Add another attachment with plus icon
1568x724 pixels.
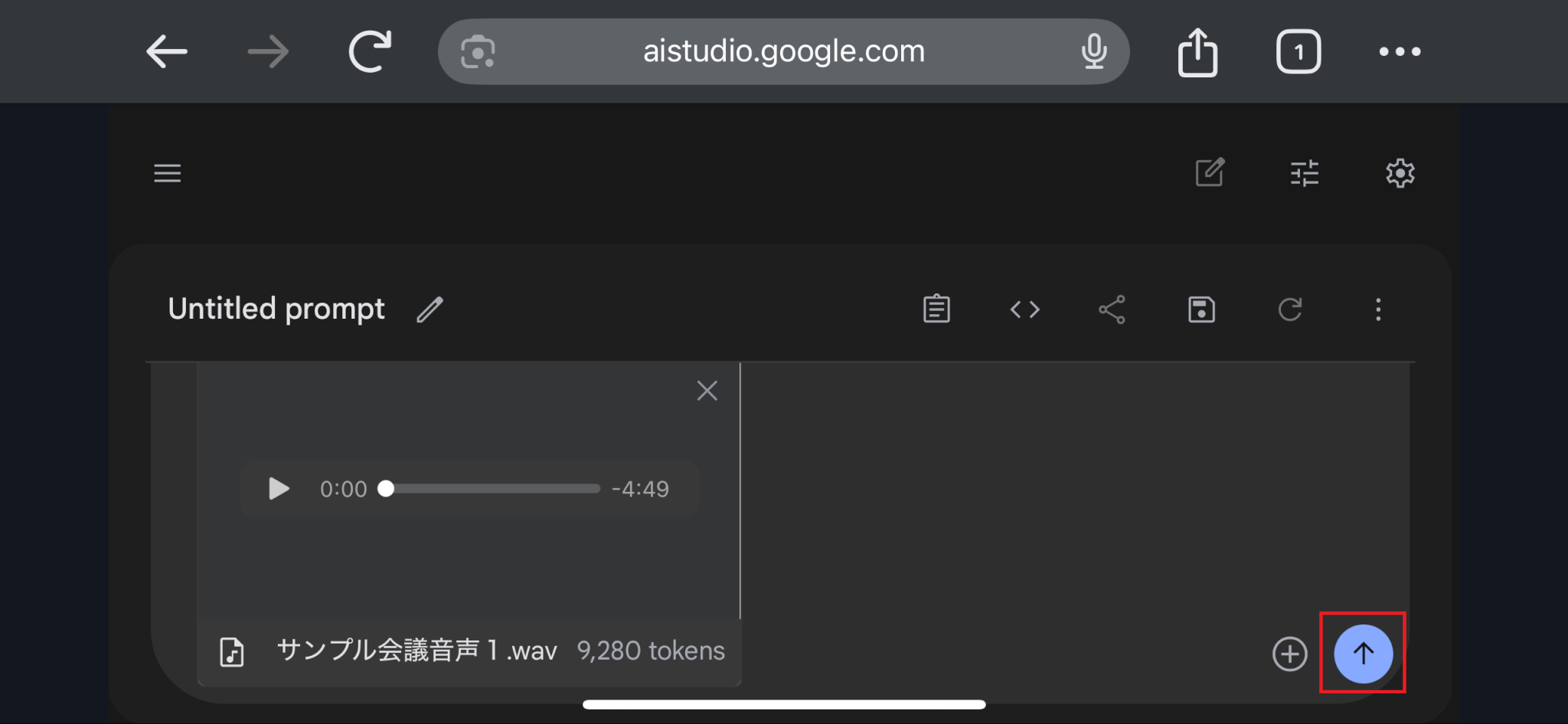tap(1289, 654)
